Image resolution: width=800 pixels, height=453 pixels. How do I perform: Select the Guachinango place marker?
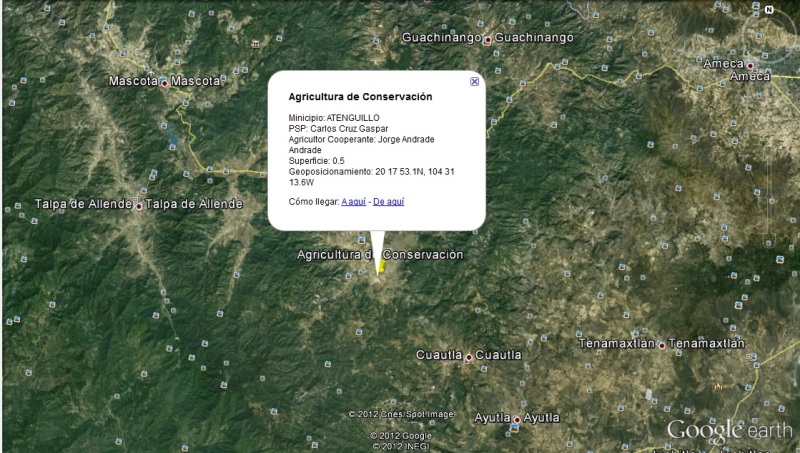(x=488, y=40)
